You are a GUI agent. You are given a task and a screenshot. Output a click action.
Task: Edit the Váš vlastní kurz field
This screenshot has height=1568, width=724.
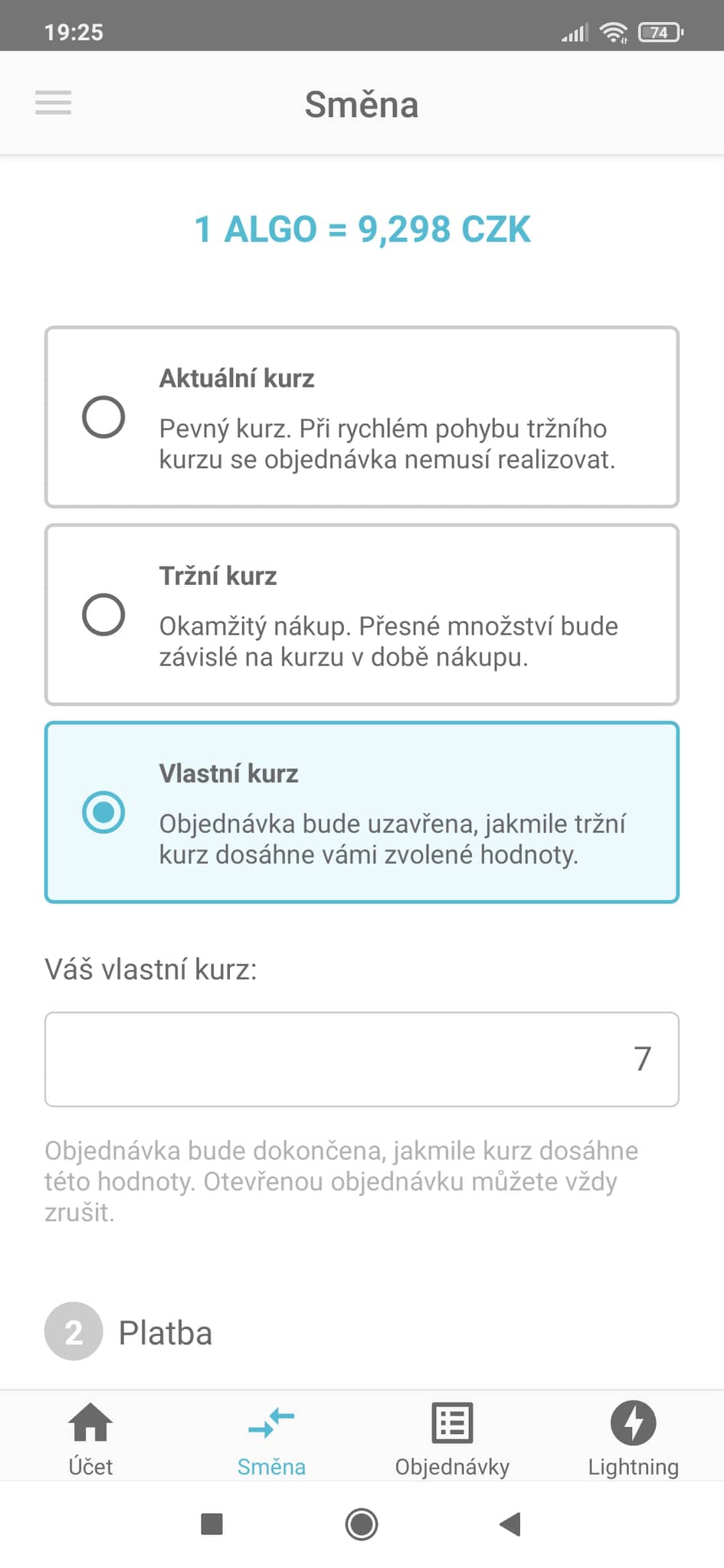click(362, 1059)
